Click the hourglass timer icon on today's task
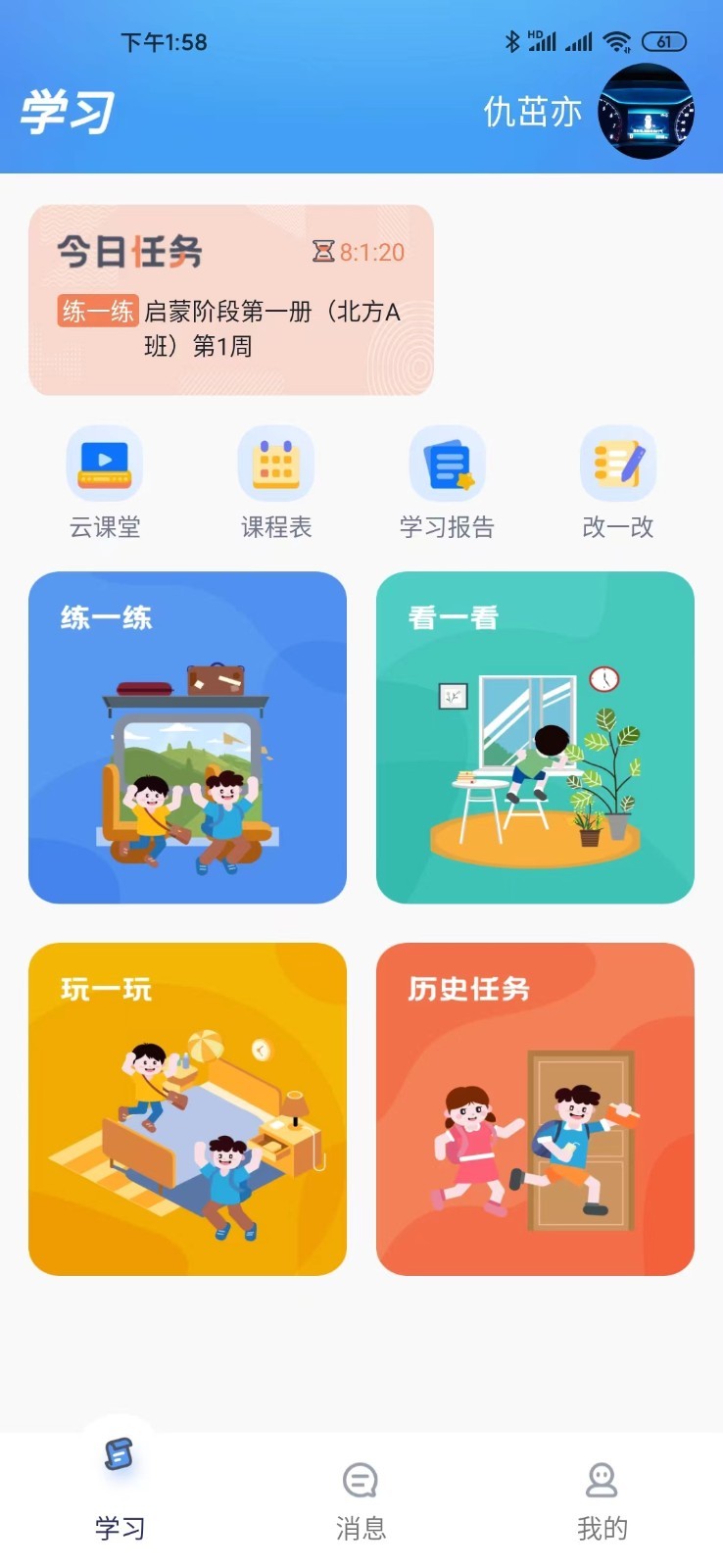The width and height of the screenshot is (723, 1568). click(322, 252)
